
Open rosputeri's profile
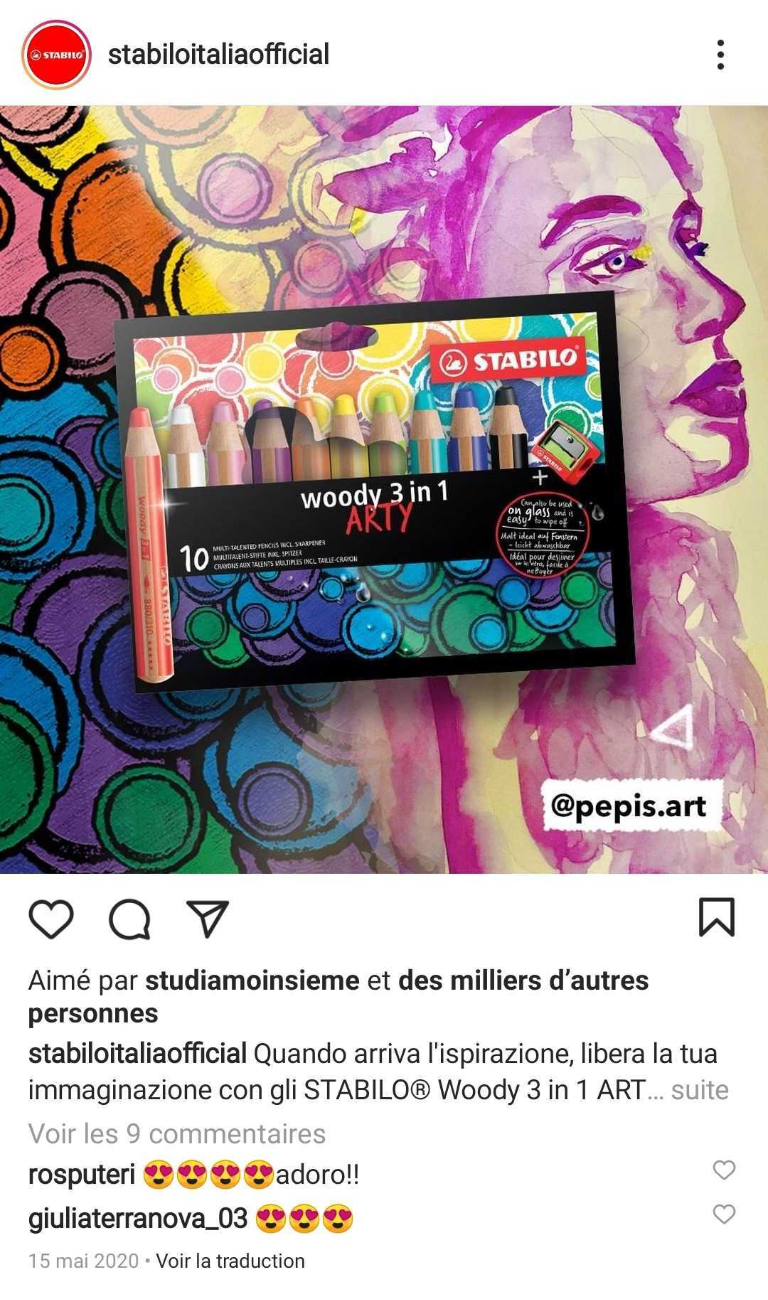(x=81, y=1175)
